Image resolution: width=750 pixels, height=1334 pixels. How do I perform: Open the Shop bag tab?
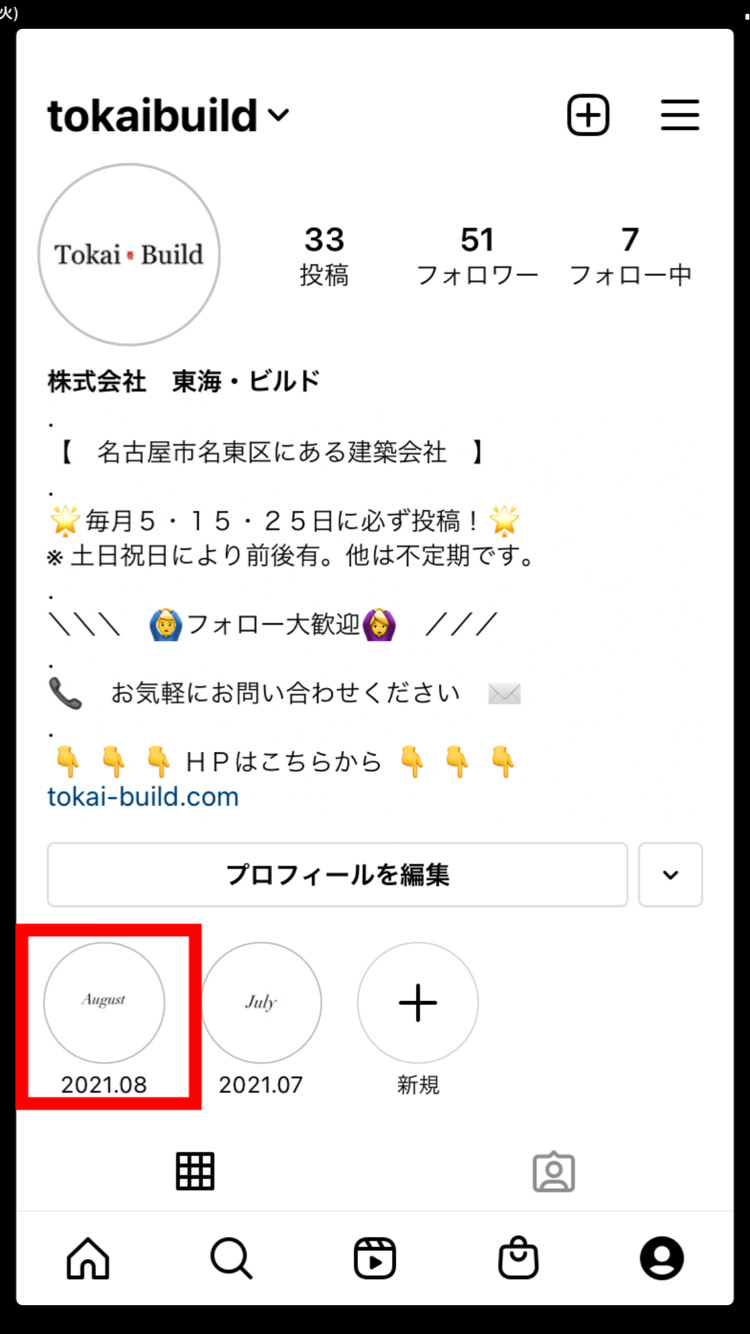point(518,1258)
